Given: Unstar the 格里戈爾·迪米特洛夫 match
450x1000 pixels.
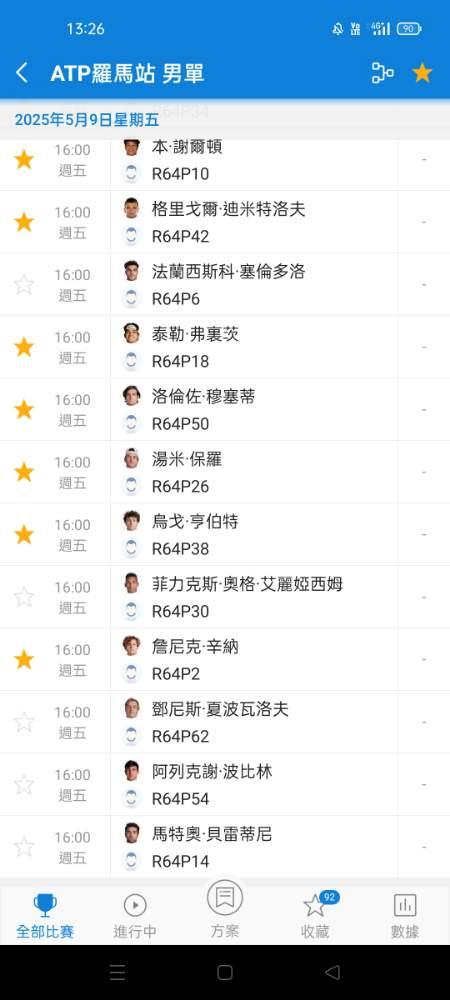Looking at the screenshot, I should coord(24,222).
